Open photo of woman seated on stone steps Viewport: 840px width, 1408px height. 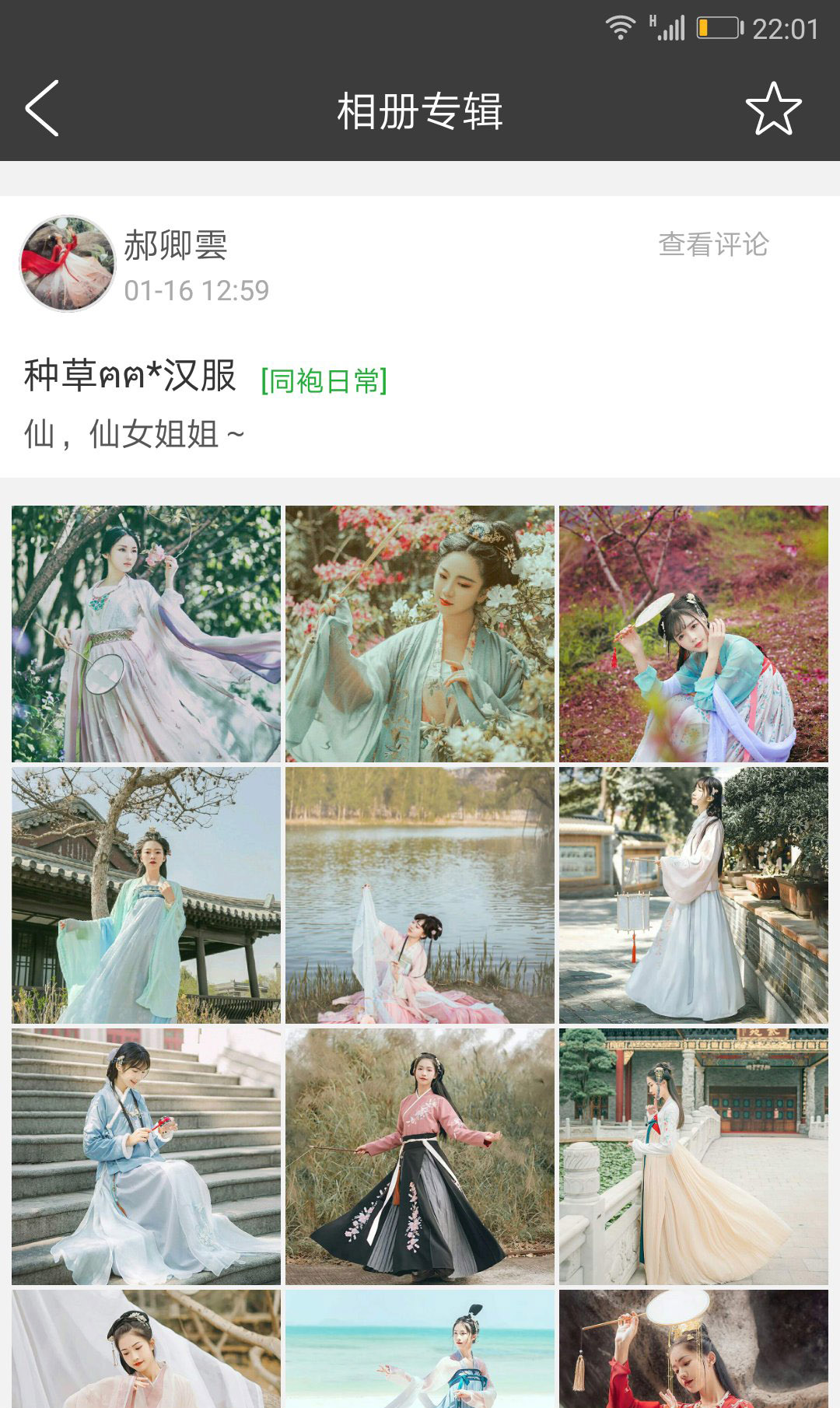tap(146, 1156)
